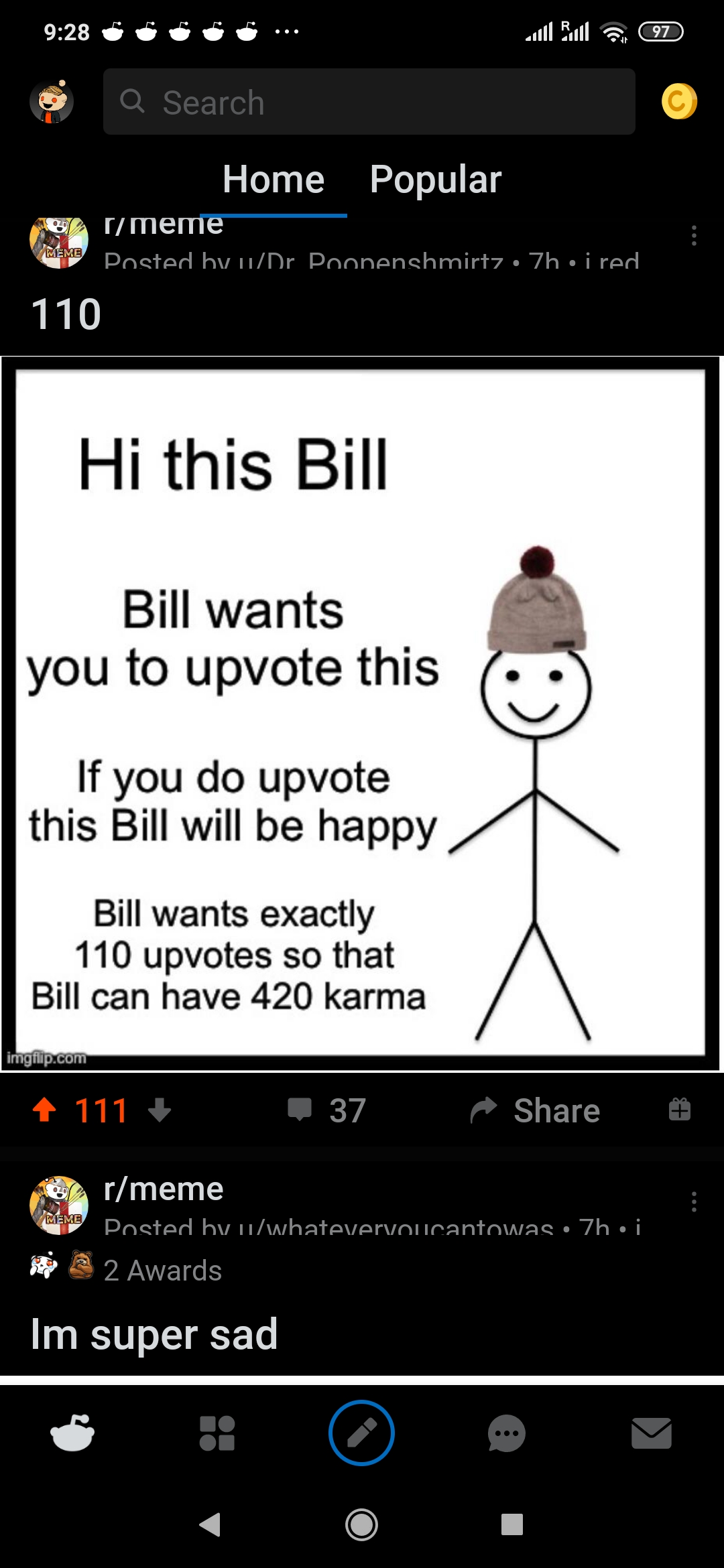Viewport: 724px width, 1568px height.
Task: Open the 37 comments on Bill post
Action: 327,1110
